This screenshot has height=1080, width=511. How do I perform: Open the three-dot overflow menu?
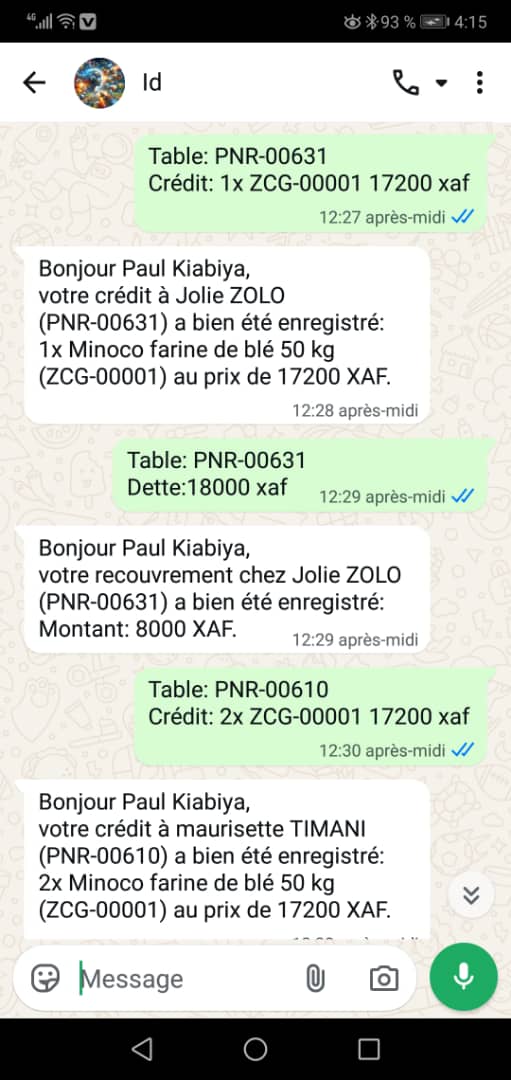pyautogui.click(x=479, y=83)
